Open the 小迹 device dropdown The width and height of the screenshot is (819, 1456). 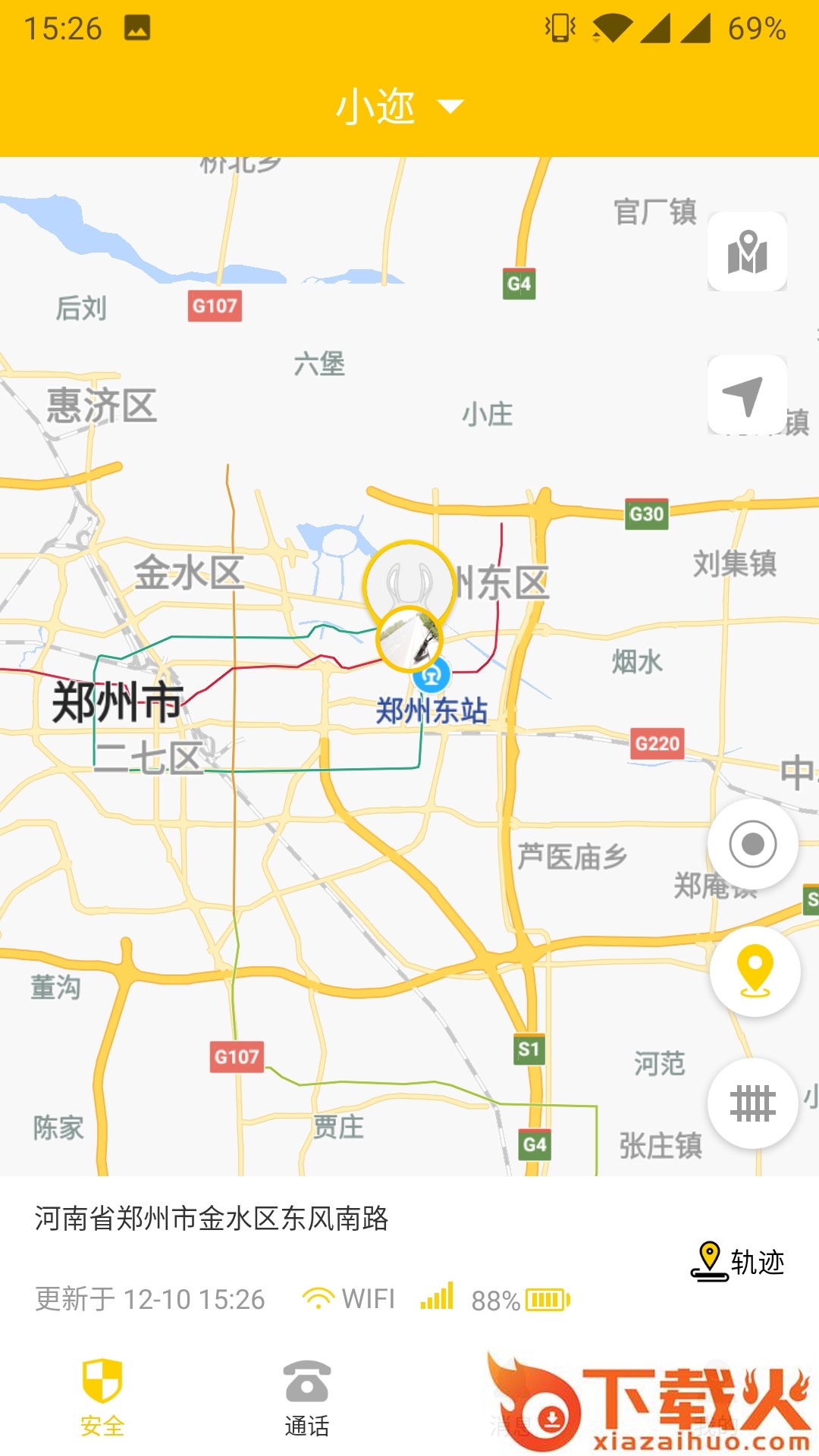400,106
